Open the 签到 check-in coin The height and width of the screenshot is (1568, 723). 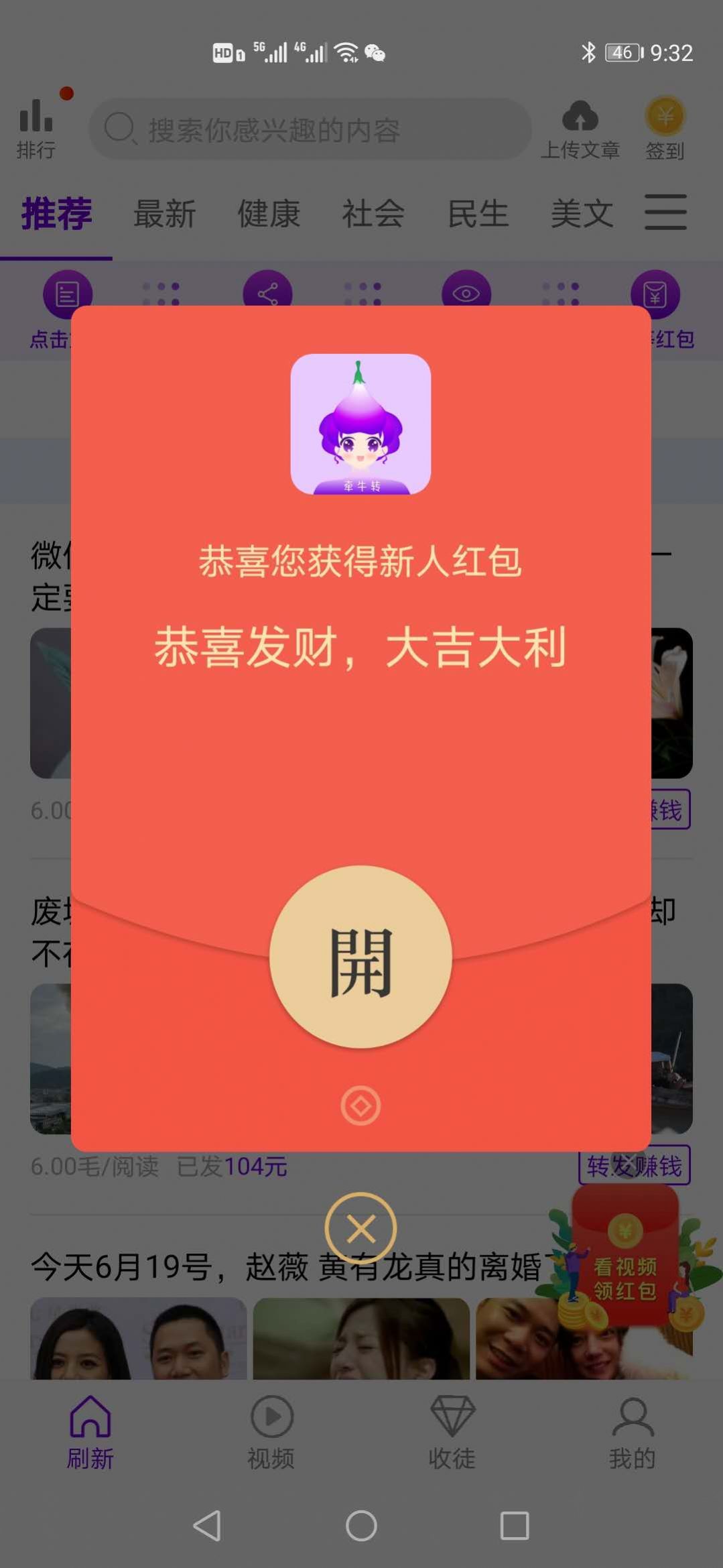tap(665, 129)
